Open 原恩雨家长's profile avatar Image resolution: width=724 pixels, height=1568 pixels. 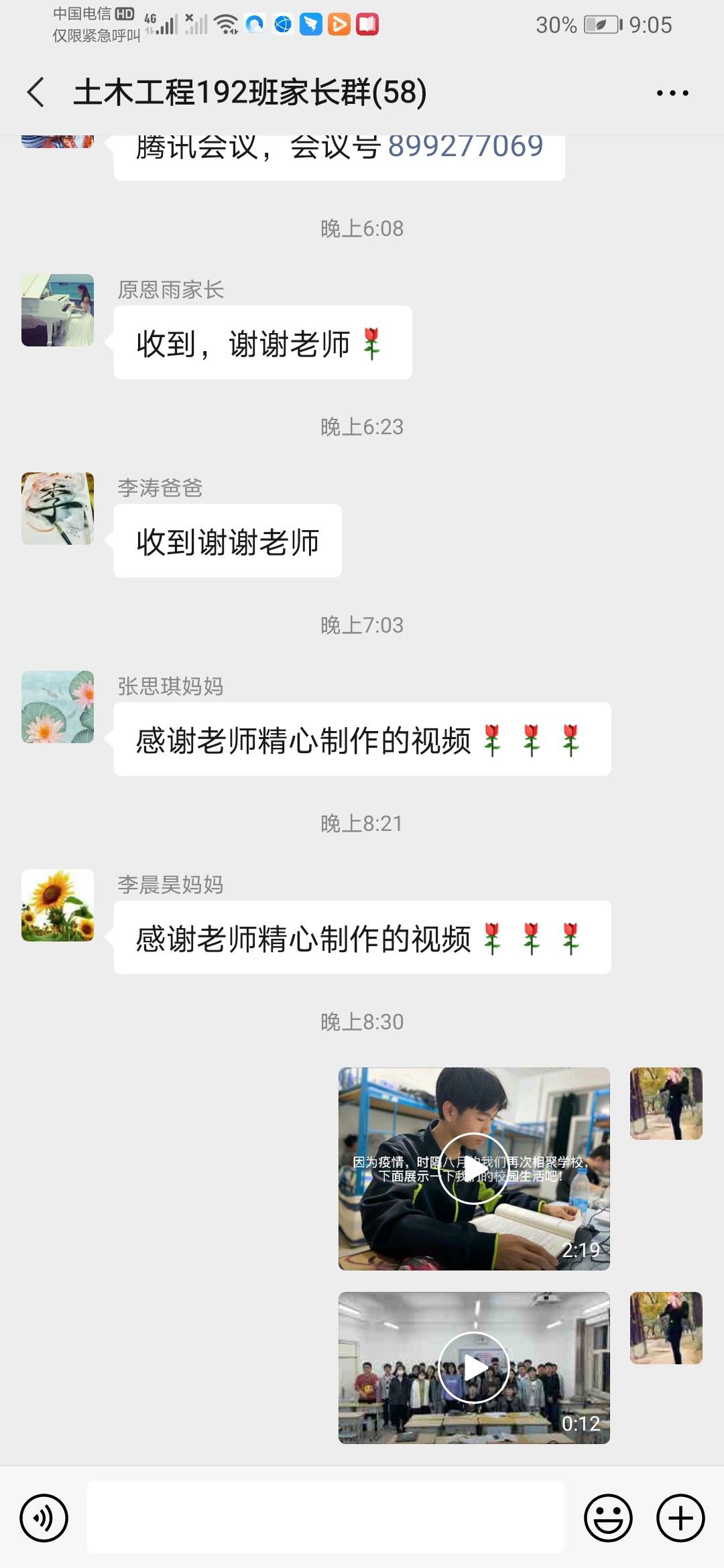tap(58, 310)
